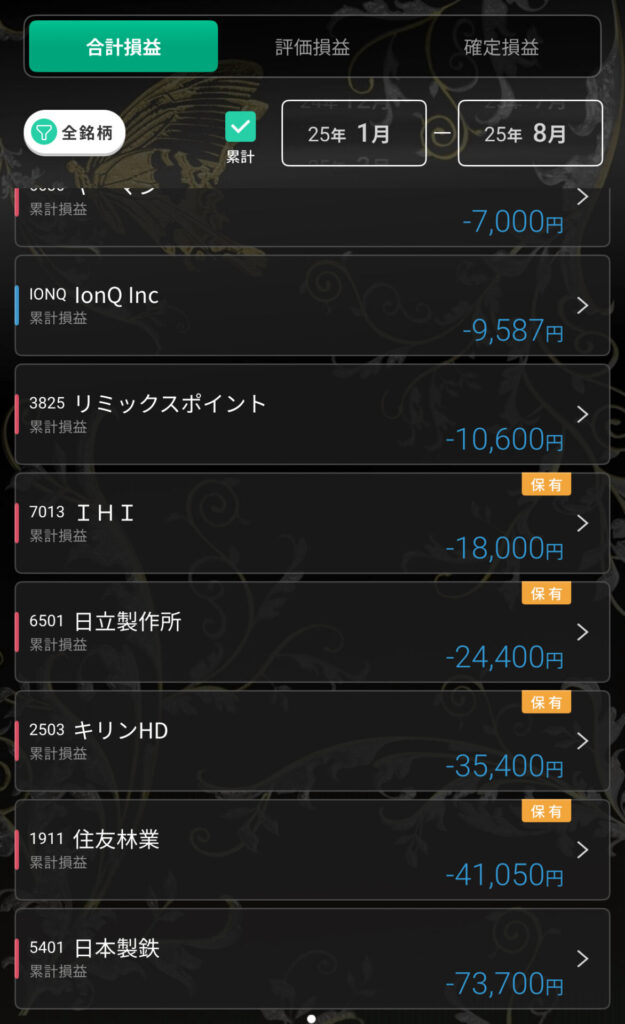This screenshot has height=1024, width=625.
Task: Change the end month 25年 8月
Action: (x=530, y=134)
